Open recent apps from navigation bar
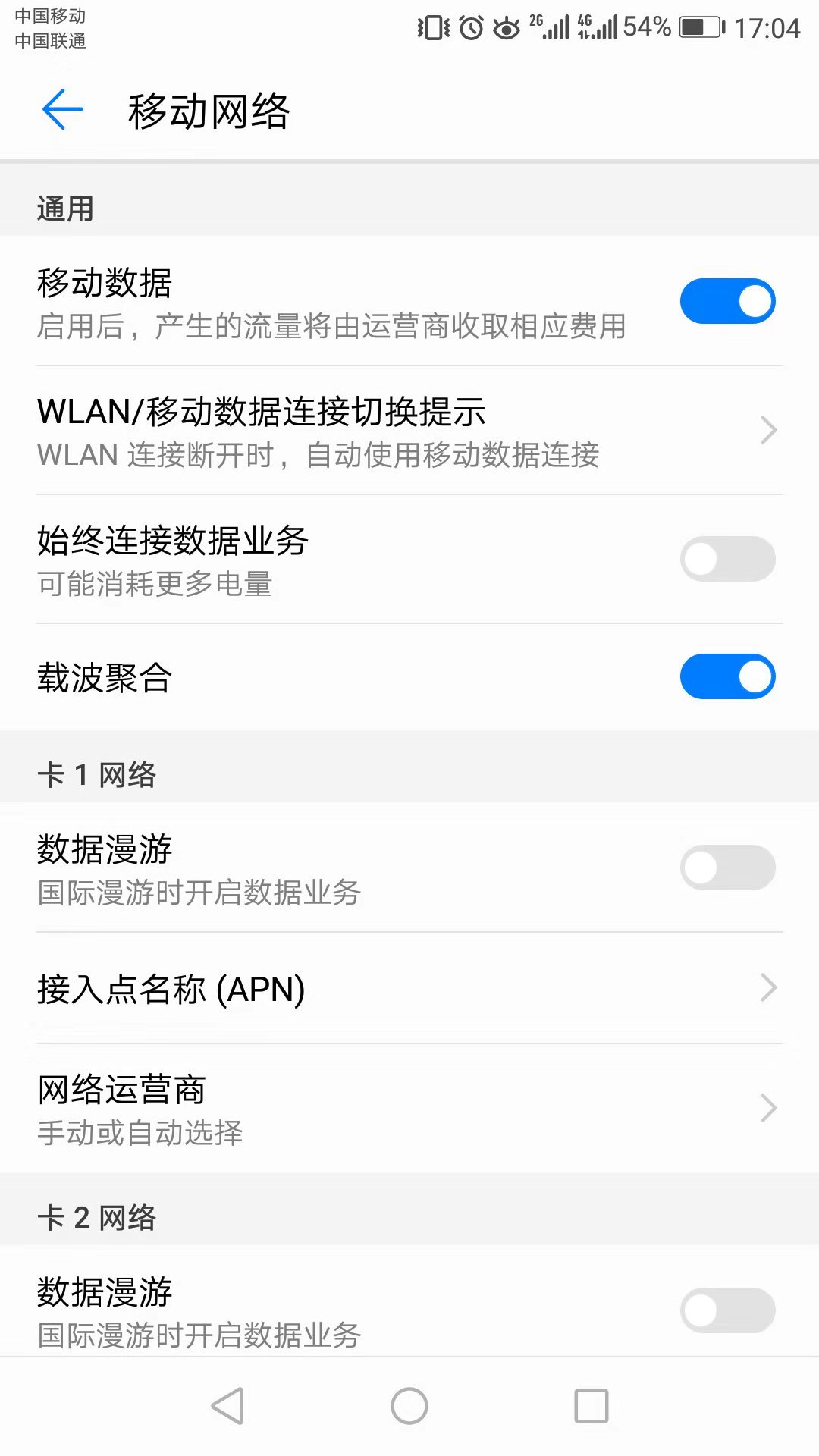This screenshot has width=819, height=1456. pos(591,1406)
